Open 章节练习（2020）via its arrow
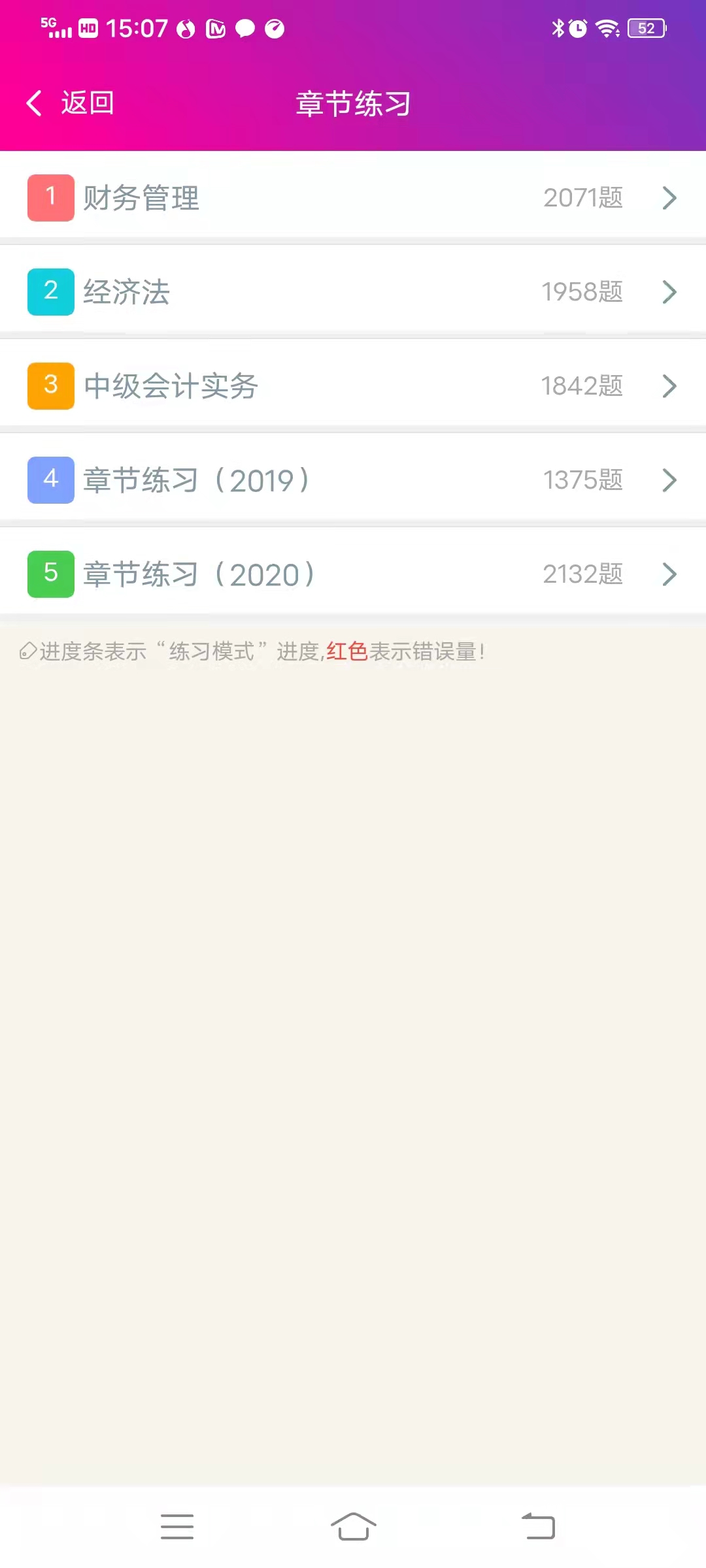Viewport: 706px width, 1568px height. pos(669,574)
